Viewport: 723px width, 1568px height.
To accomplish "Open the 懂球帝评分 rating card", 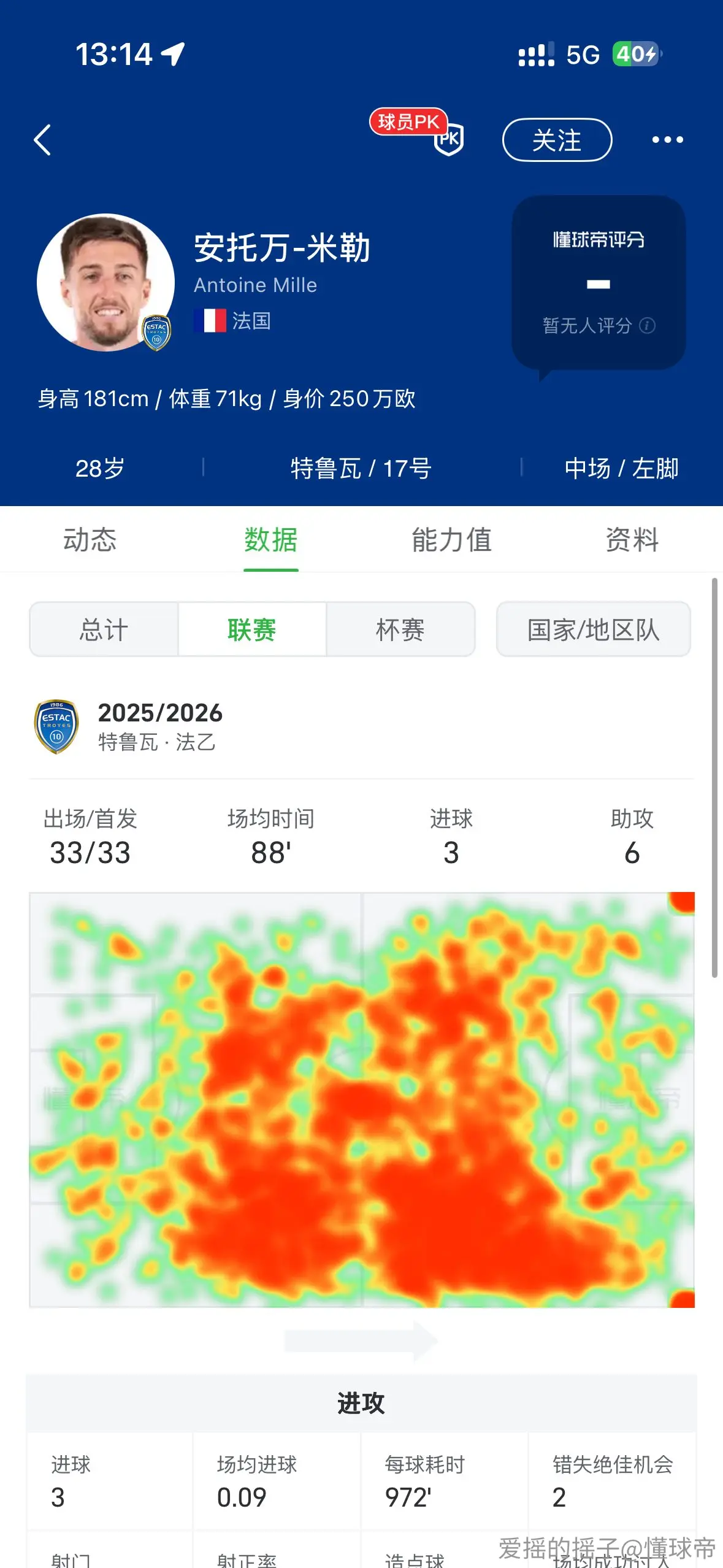I will 599,283.
